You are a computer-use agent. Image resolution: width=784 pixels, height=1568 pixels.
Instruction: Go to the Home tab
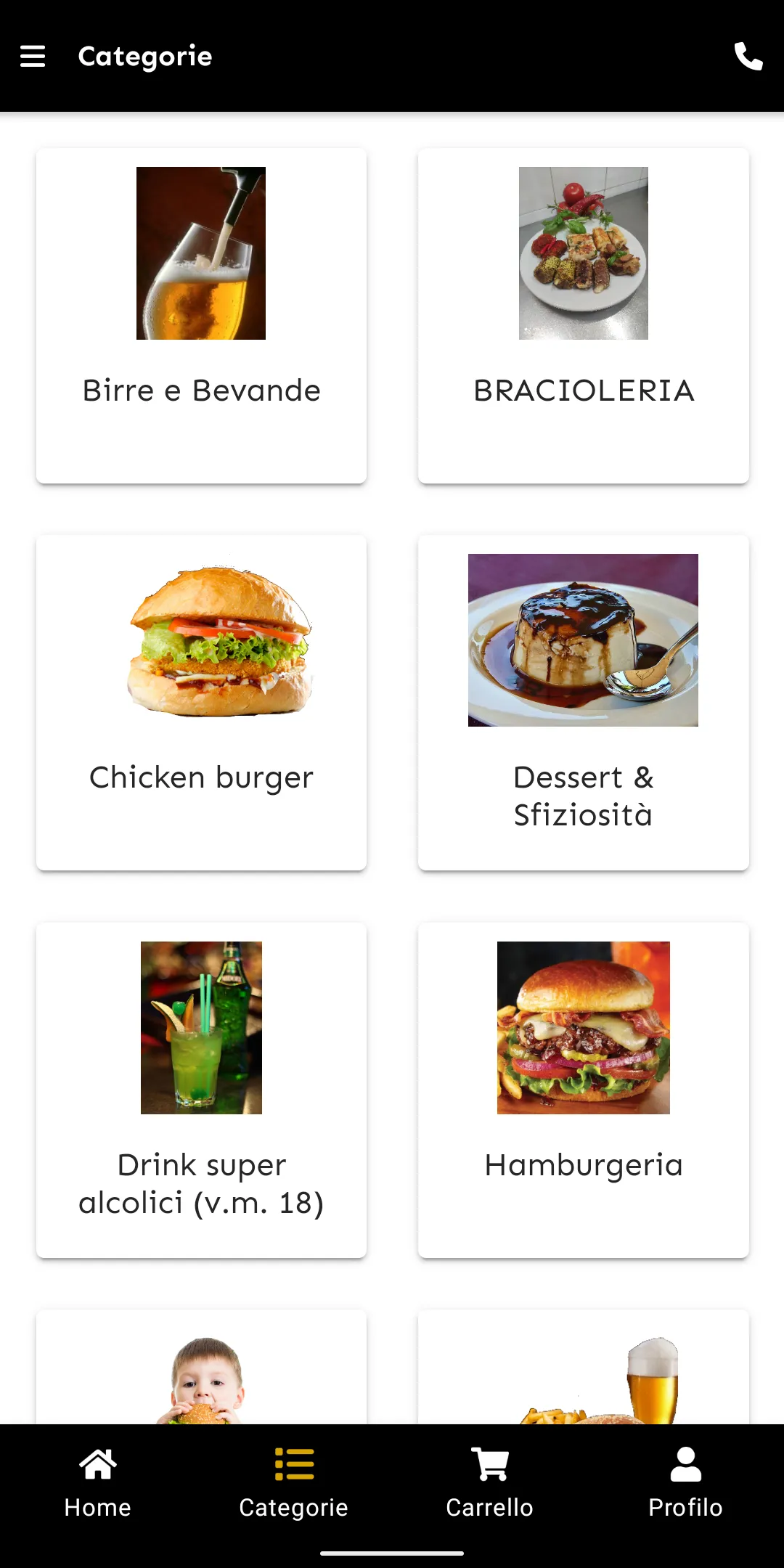pyautogui.click(x=98, y=1483)
